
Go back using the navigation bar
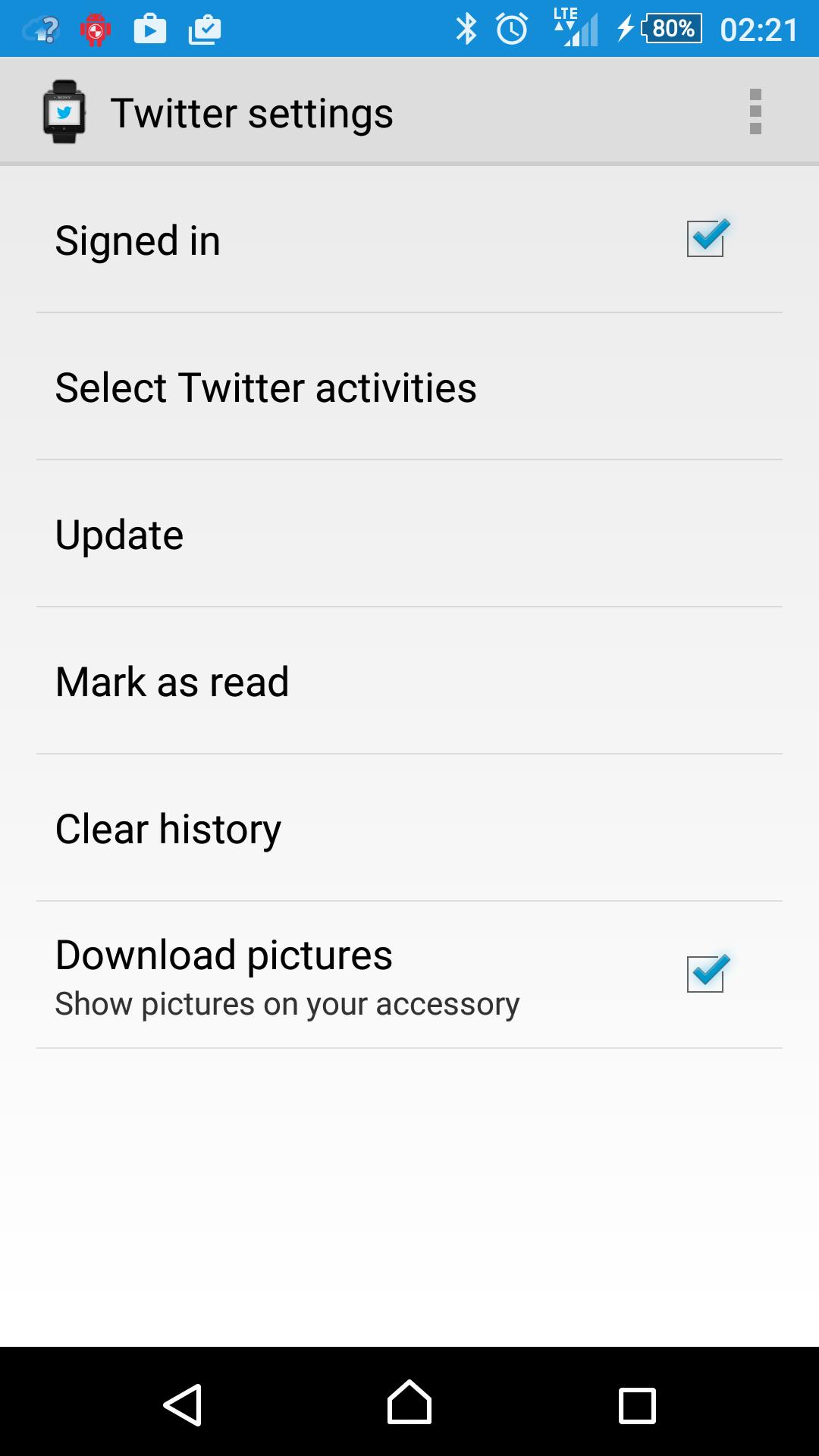[x=182, y=1404]
